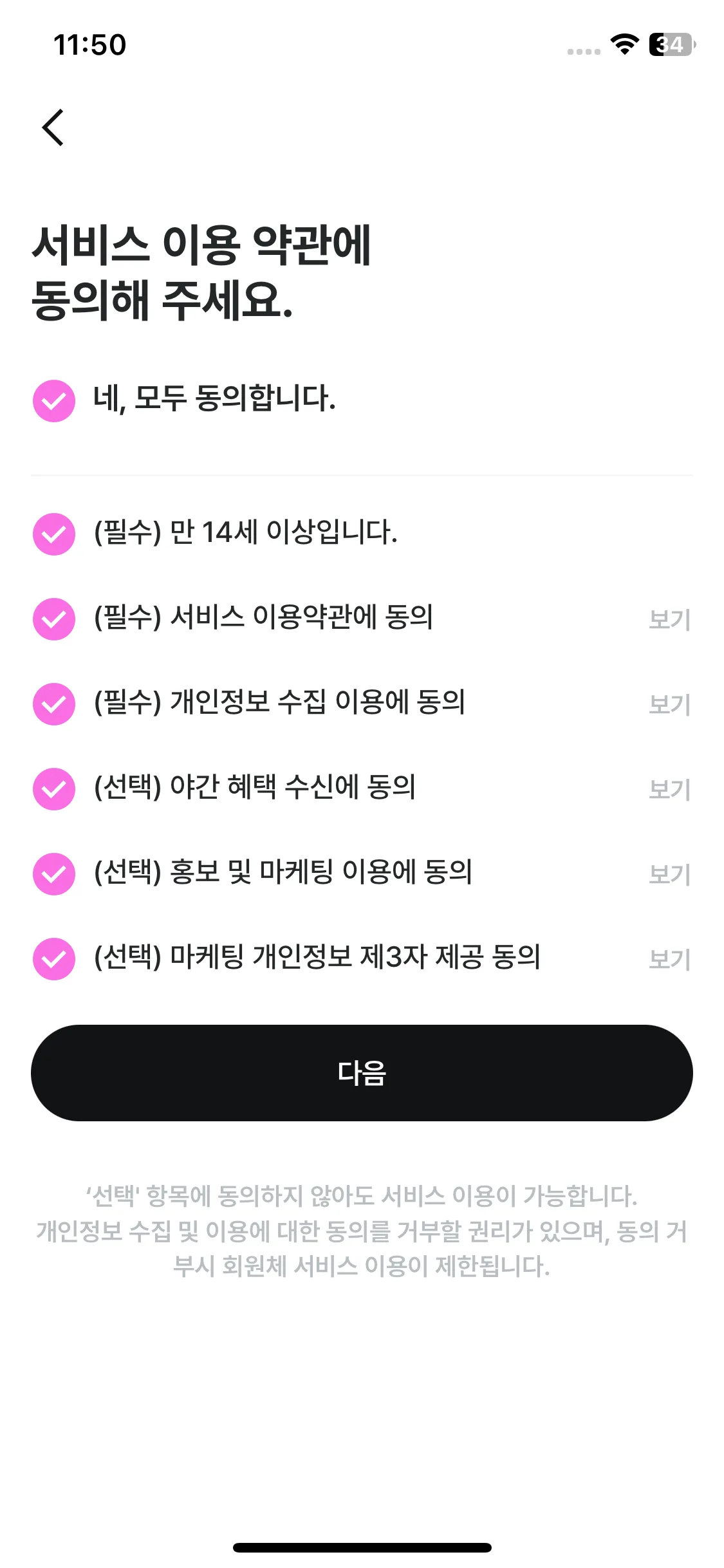Image resolution: width=724 pixels, height=1568 pixels.
Task: View details for 서비스 이용약관 via 보기
Action: point(669,619)
